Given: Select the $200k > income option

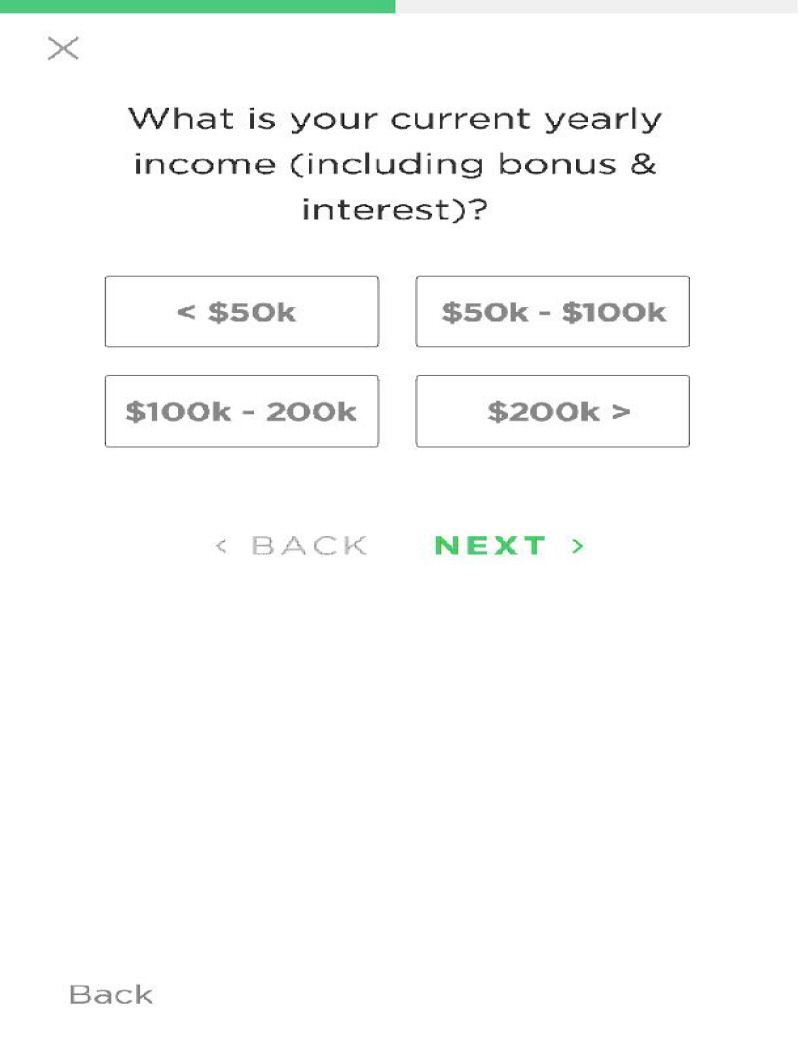Looking at the screenshot, I should click(x=552, y=411).
